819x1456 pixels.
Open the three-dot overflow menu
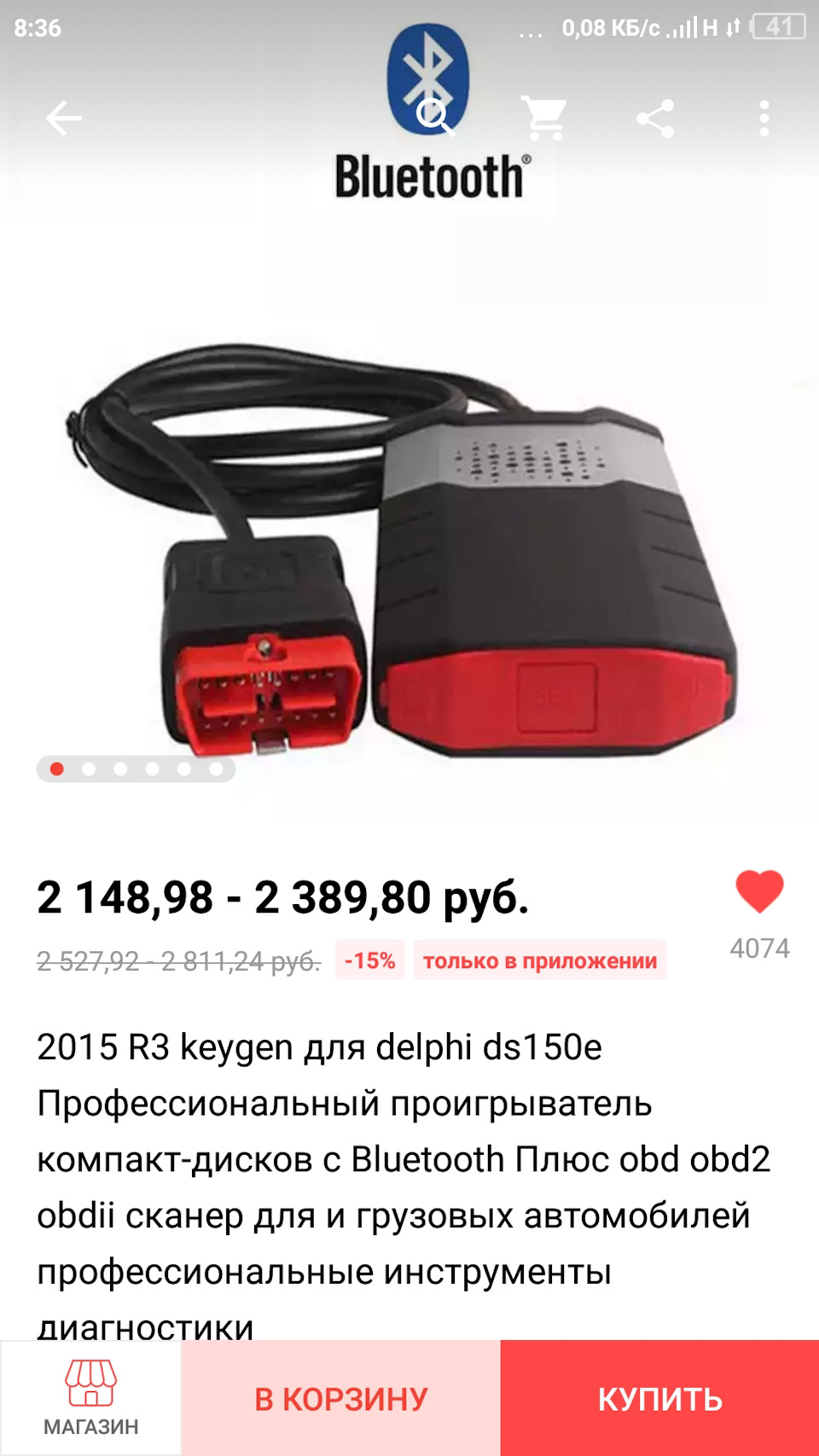pyautogui.click(x=764, y=119)
